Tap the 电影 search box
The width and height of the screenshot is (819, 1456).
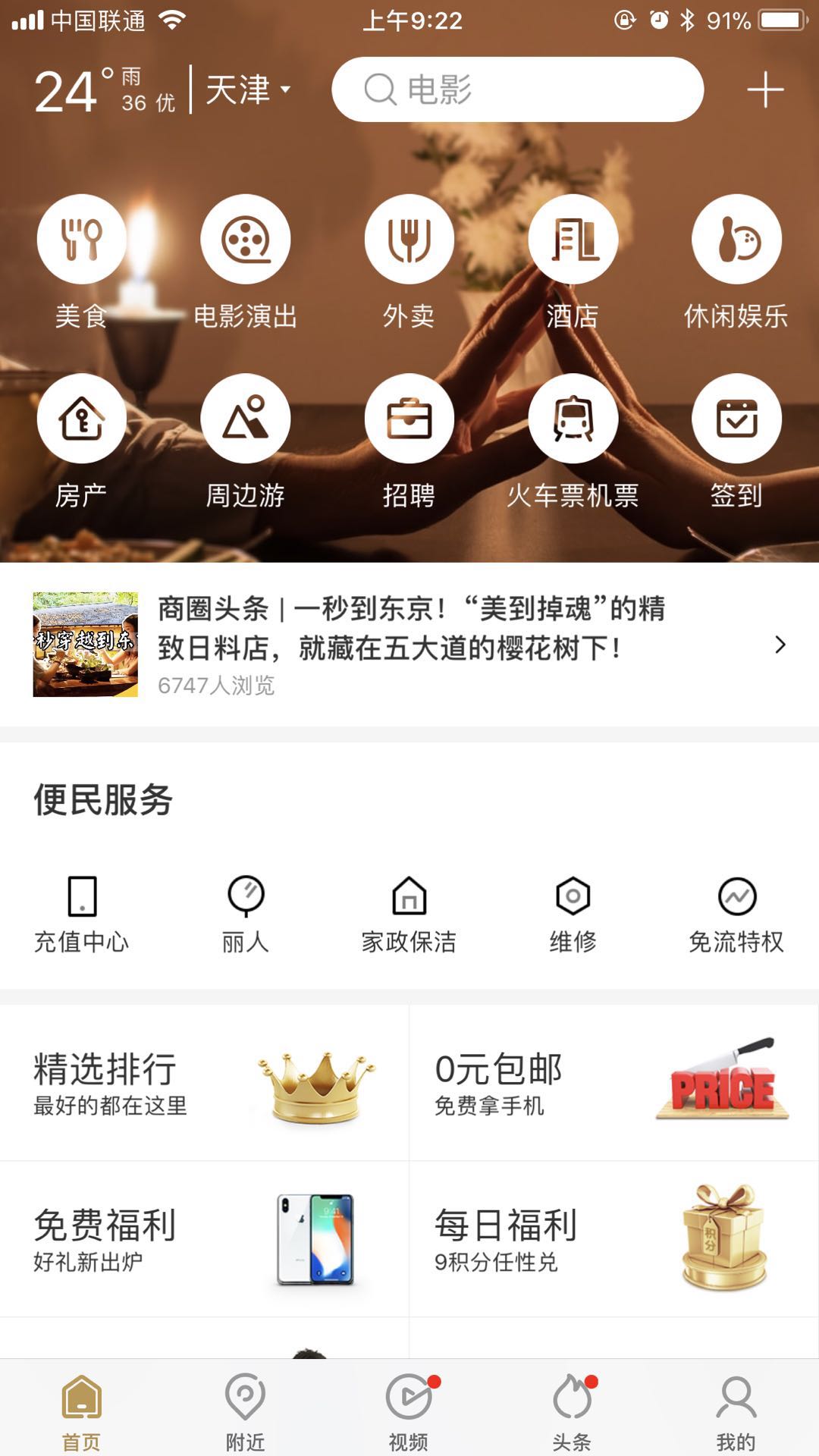(x=517, y=89)
